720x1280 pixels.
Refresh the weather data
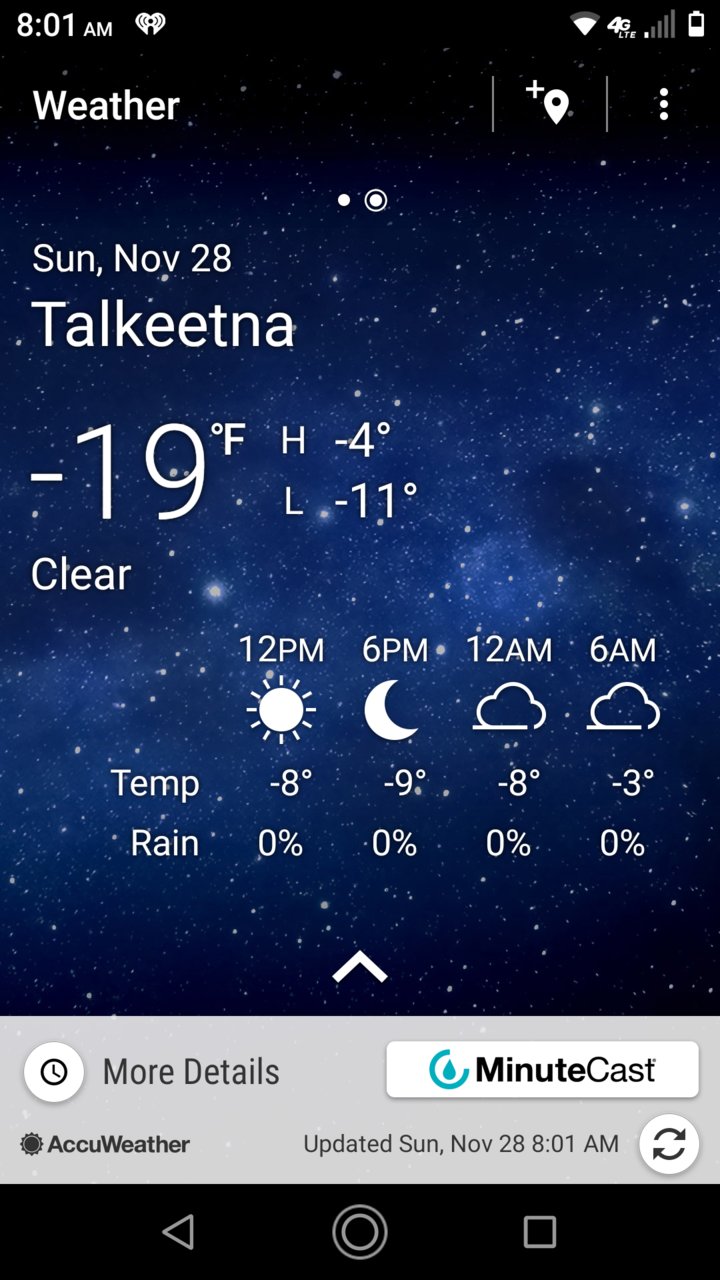pos(668,1144)
